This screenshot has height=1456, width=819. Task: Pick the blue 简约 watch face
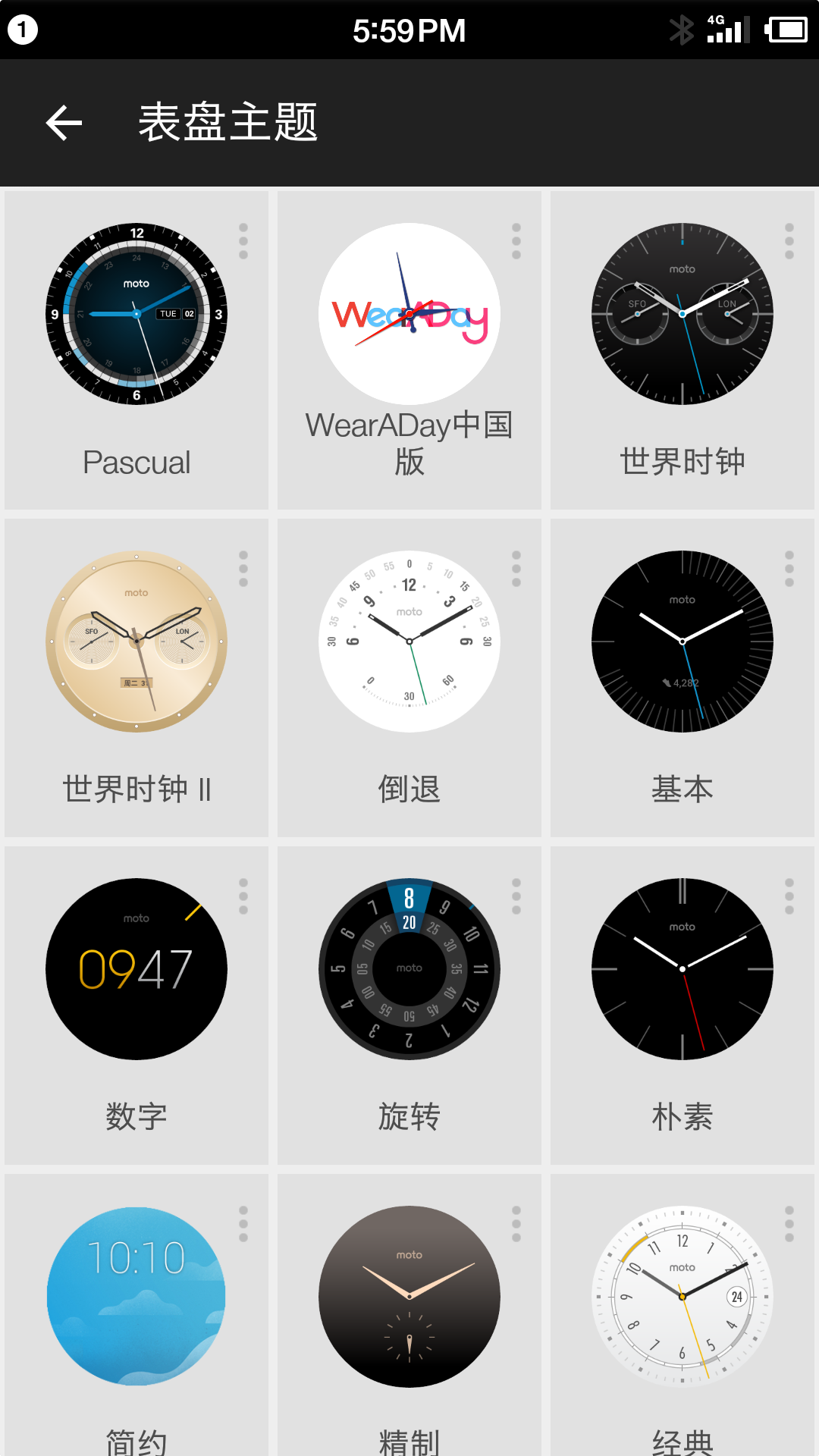click(136, 1315)
